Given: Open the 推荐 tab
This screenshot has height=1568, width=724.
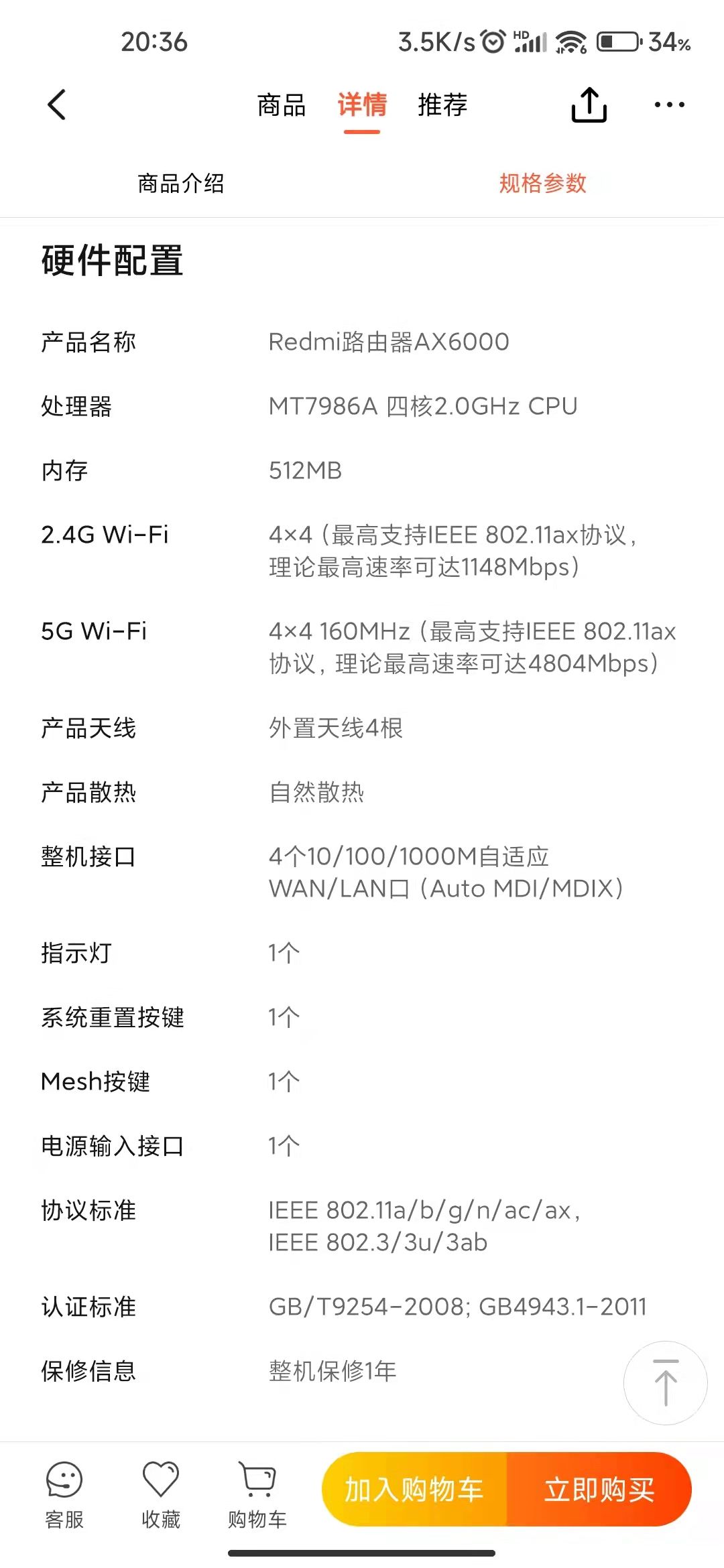Looking at the screenshot, I should coord(442,105).
